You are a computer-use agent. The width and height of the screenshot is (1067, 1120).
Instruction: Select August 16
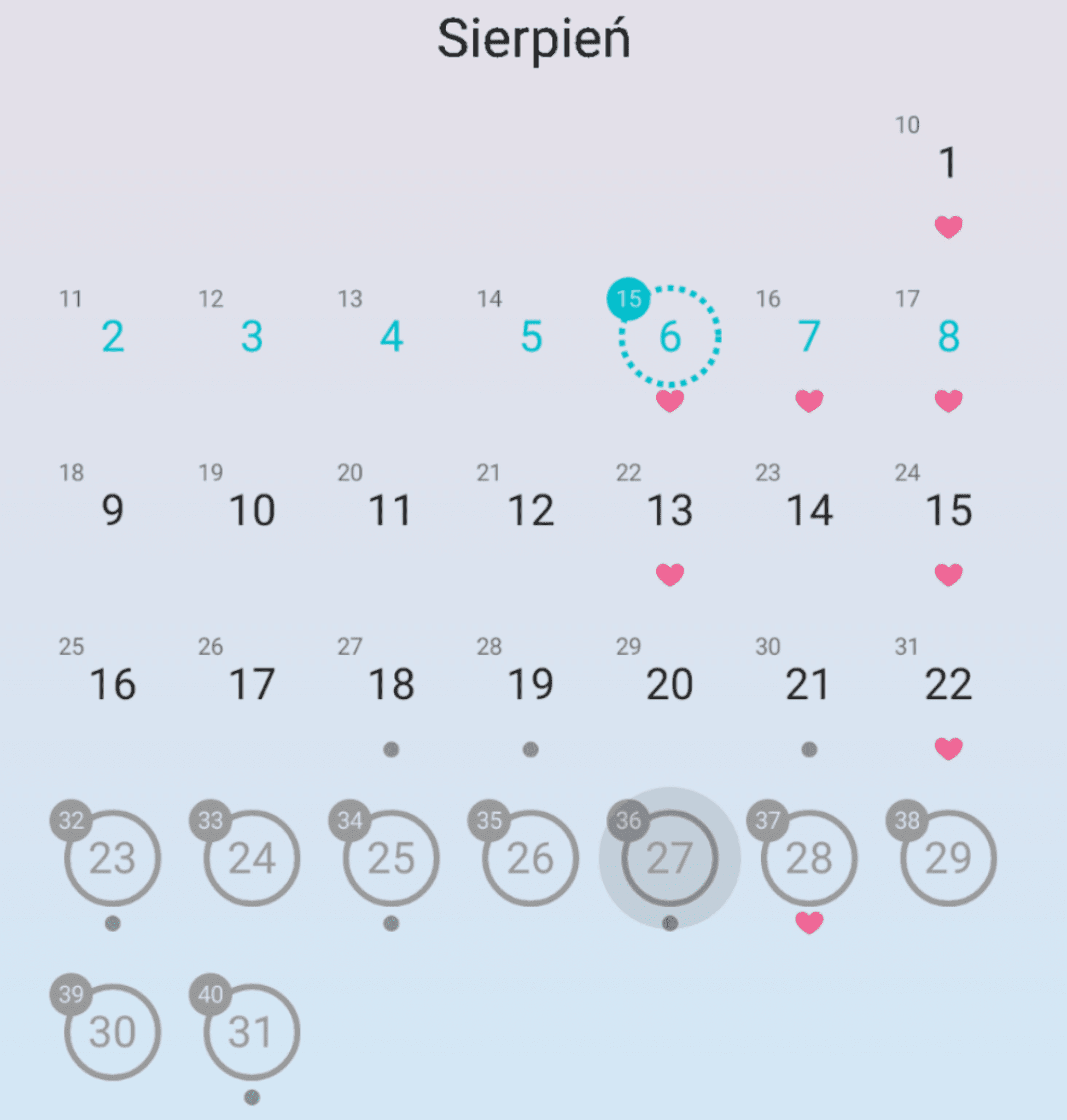click(x=113, y=684)
